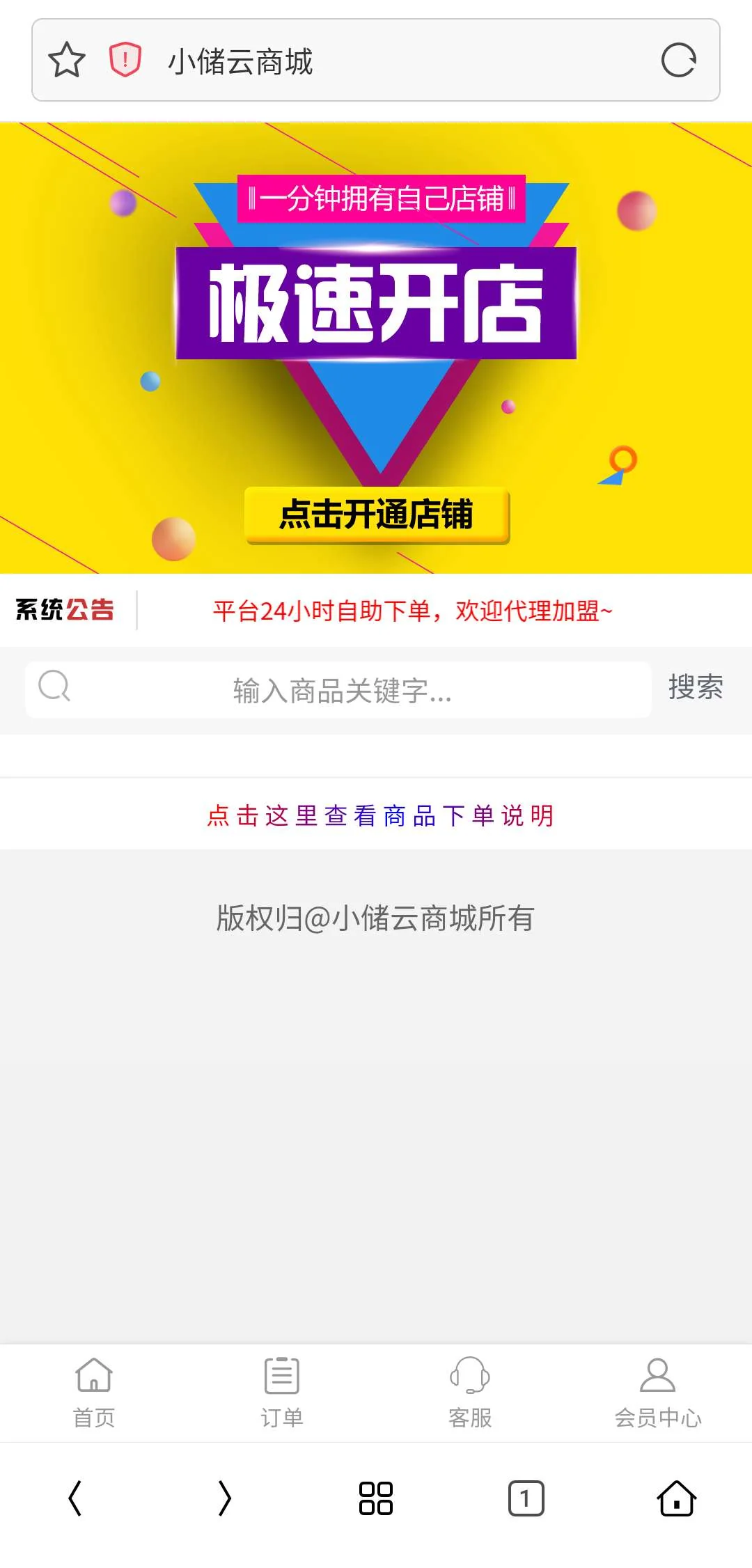Focus the 输入商品关键字 search field
Image resolution: width=752 pixels, height=1568 pixels.
(341, 690)
